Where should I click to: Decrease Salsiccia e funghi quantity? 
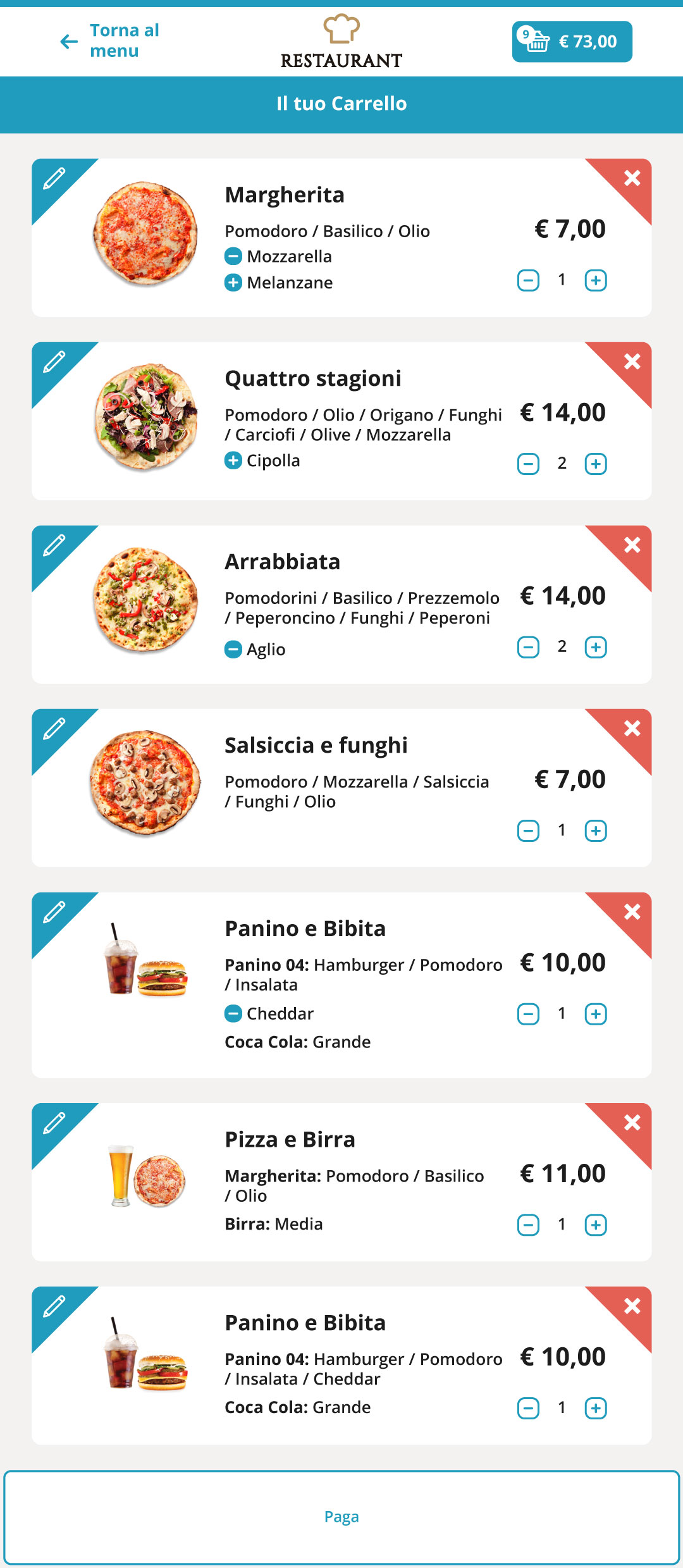(x=528, y=830)
